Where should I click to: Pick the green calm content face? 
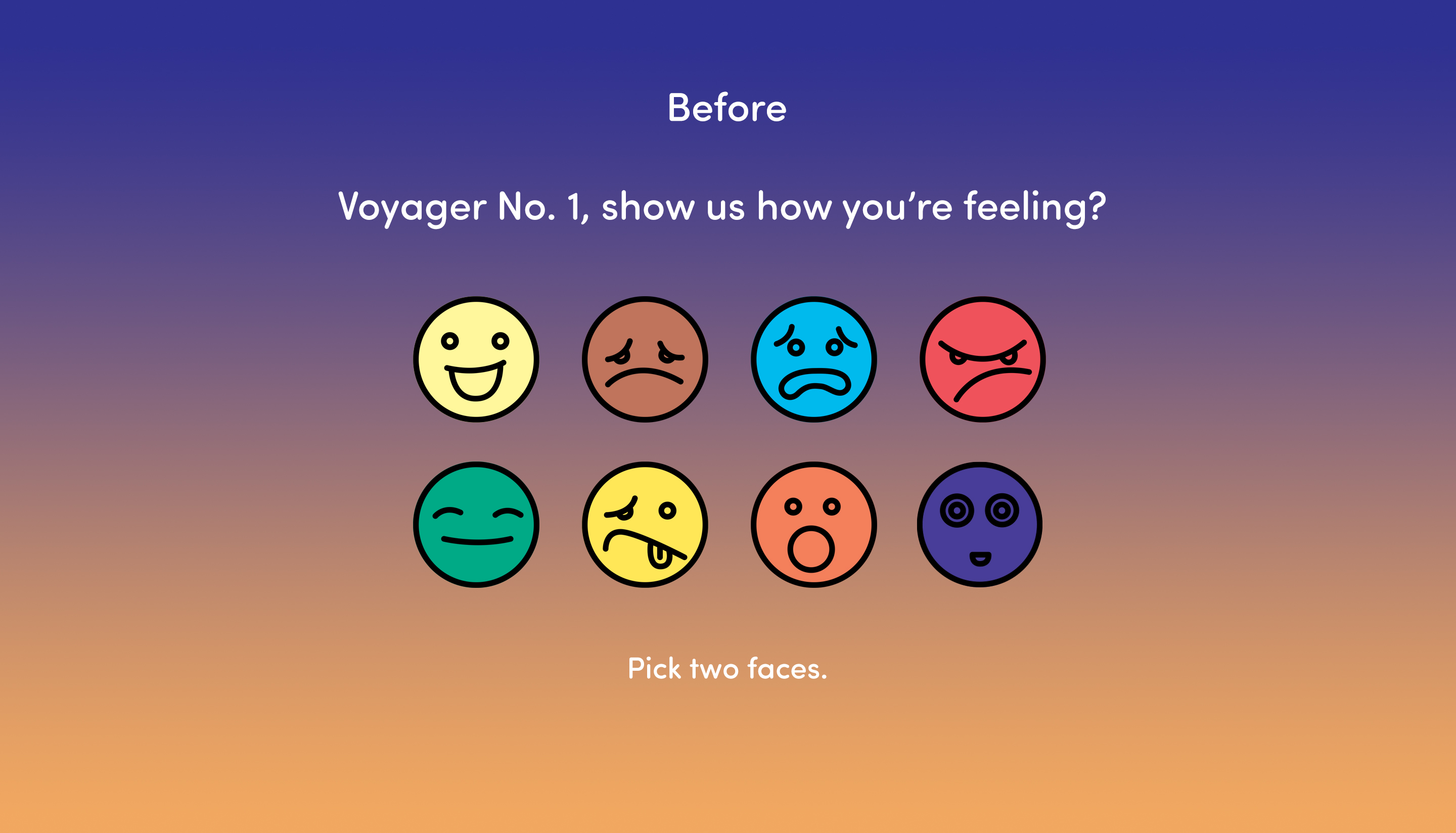pos(476,525)
